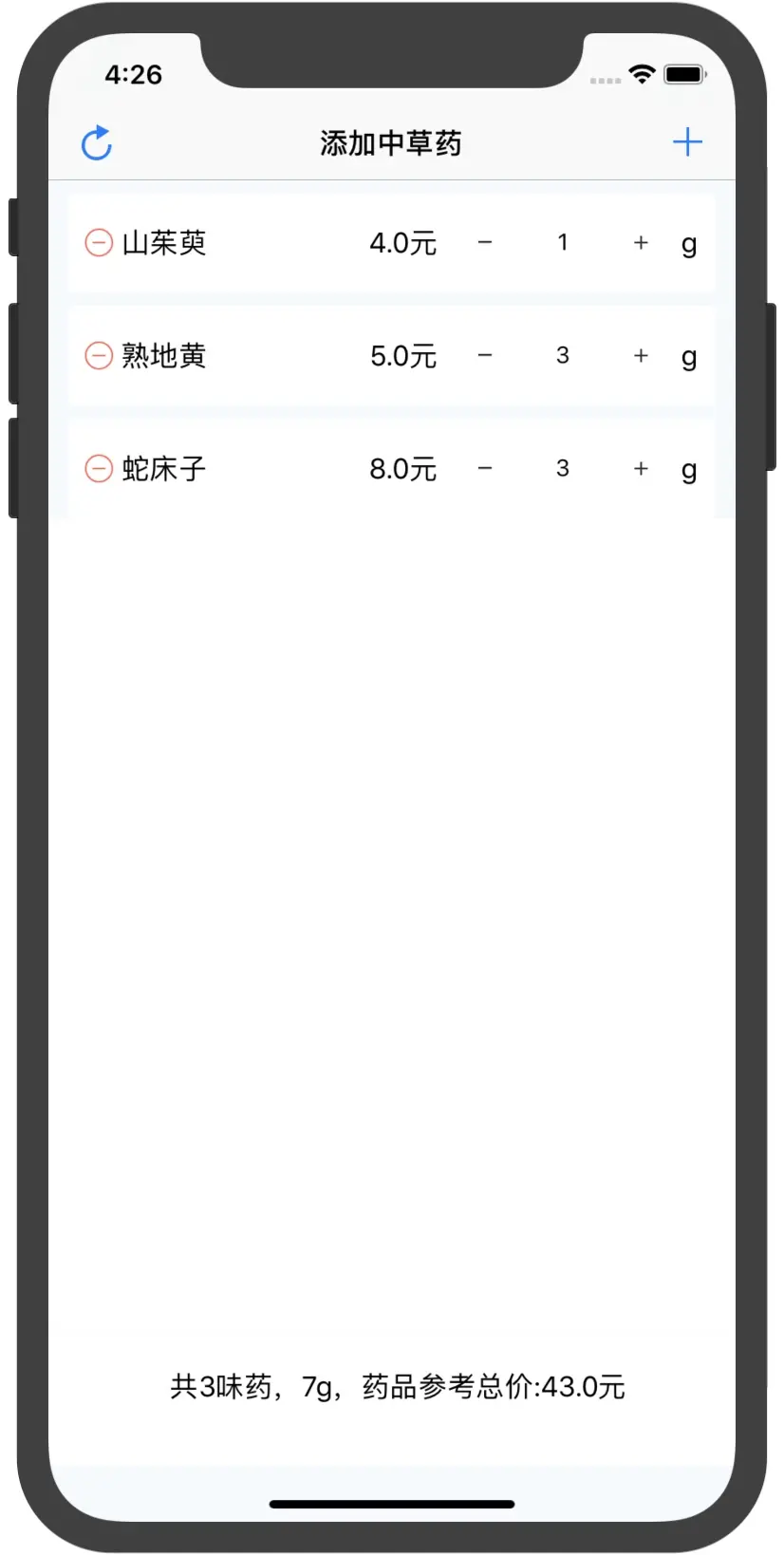
Task: Add a new herb with the plus icon
Action: 687,142
